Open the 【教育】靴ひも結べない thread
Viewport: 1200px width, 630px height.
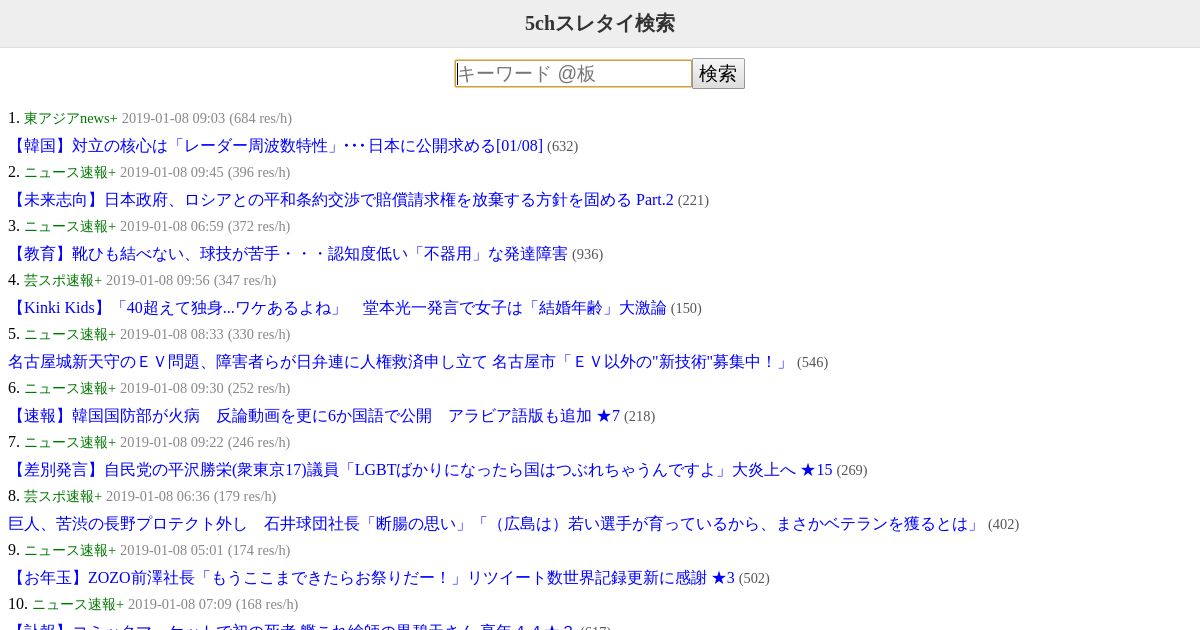tap(288, 254)
